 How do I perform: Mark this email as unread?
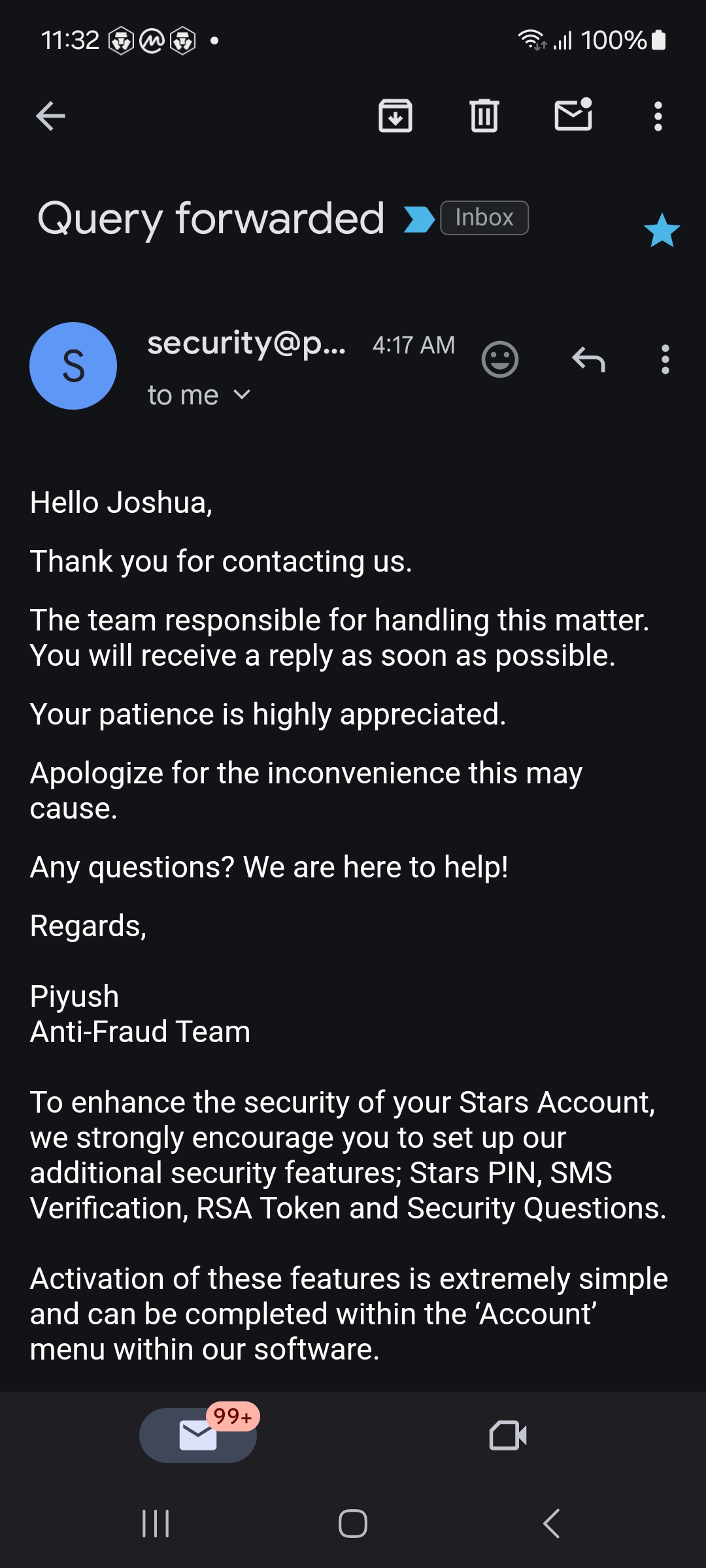573,115
